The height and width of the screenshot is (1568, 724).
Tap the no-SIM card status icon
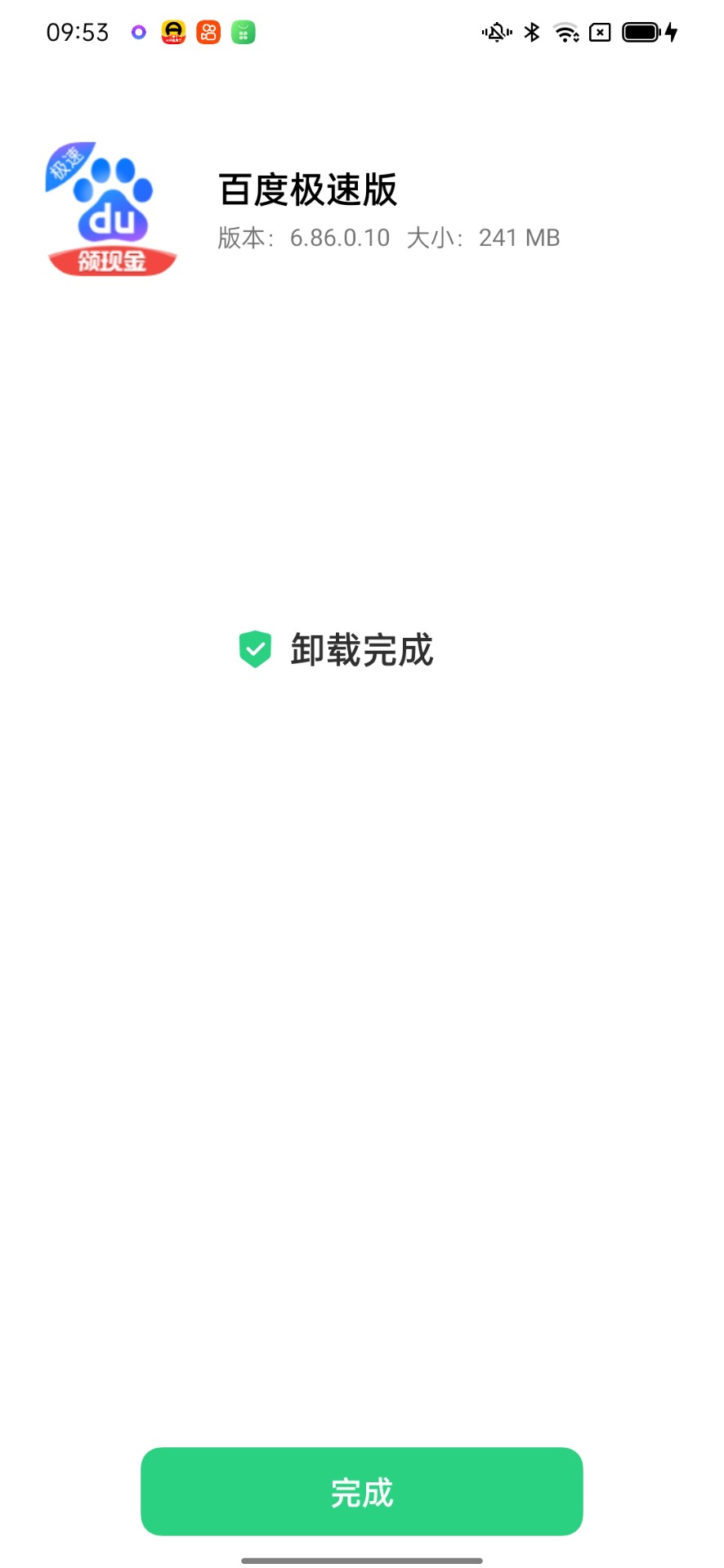coord(601,32)
